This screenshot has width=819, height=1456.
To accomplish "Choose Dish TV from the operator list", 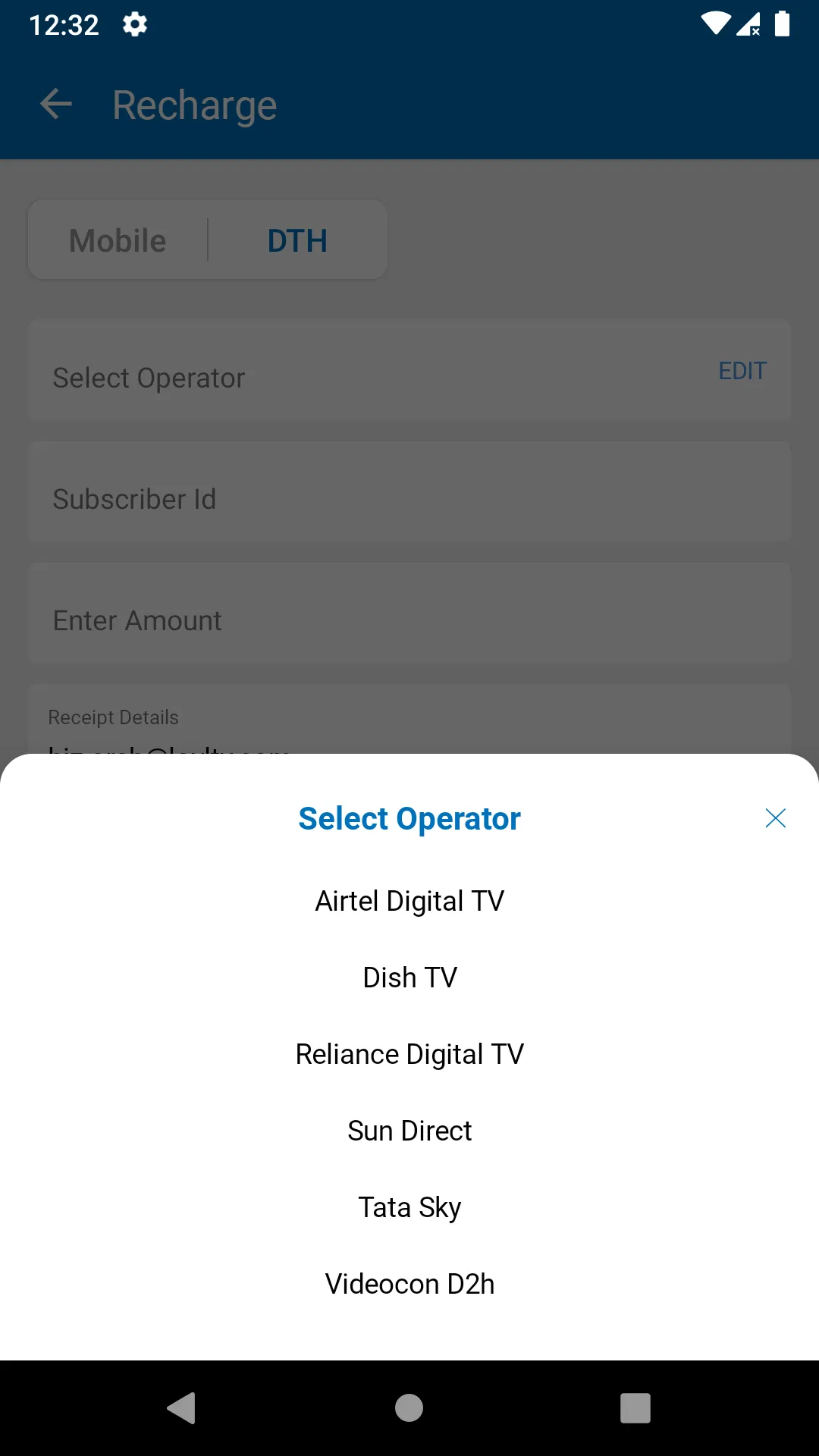I will (x=409, y=977).
